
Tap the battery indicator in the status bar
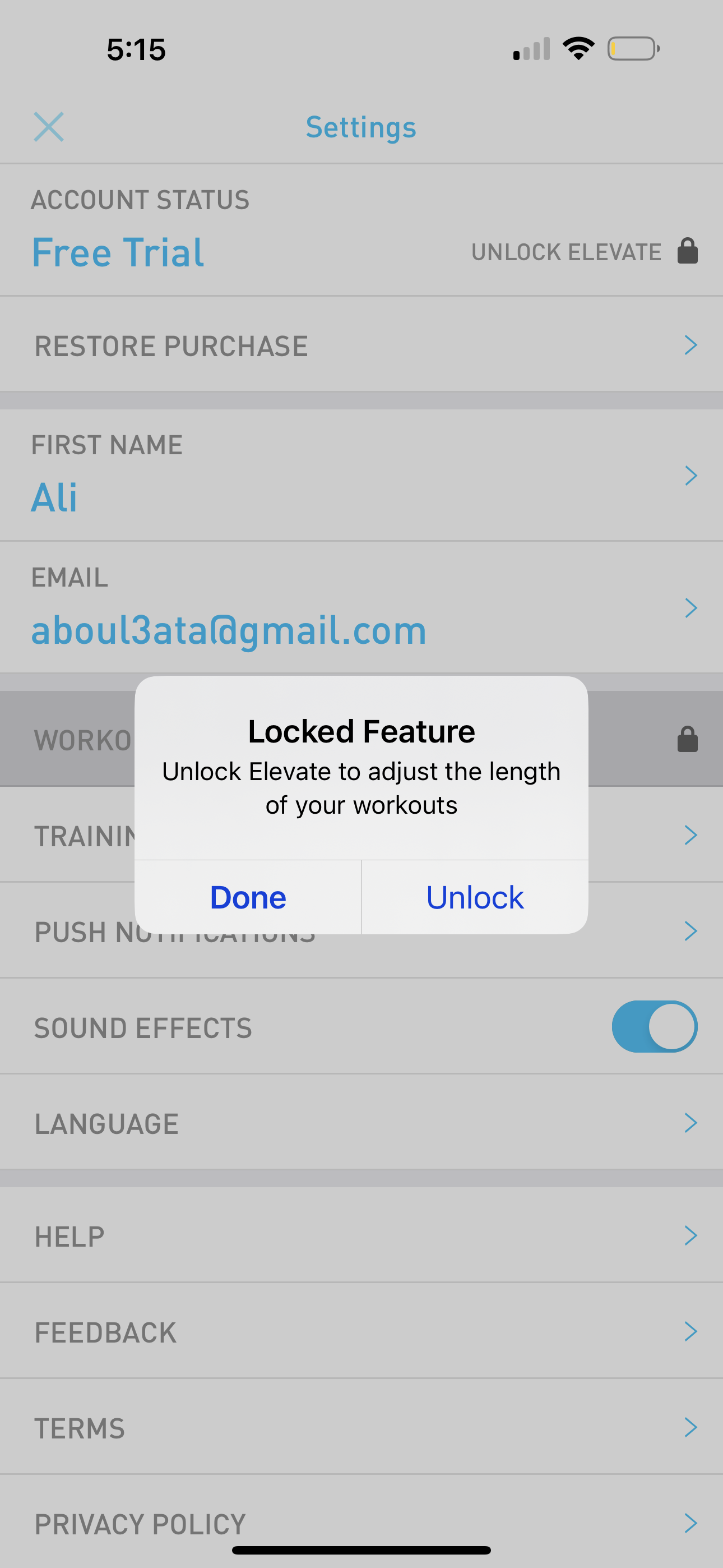(633, 49)
